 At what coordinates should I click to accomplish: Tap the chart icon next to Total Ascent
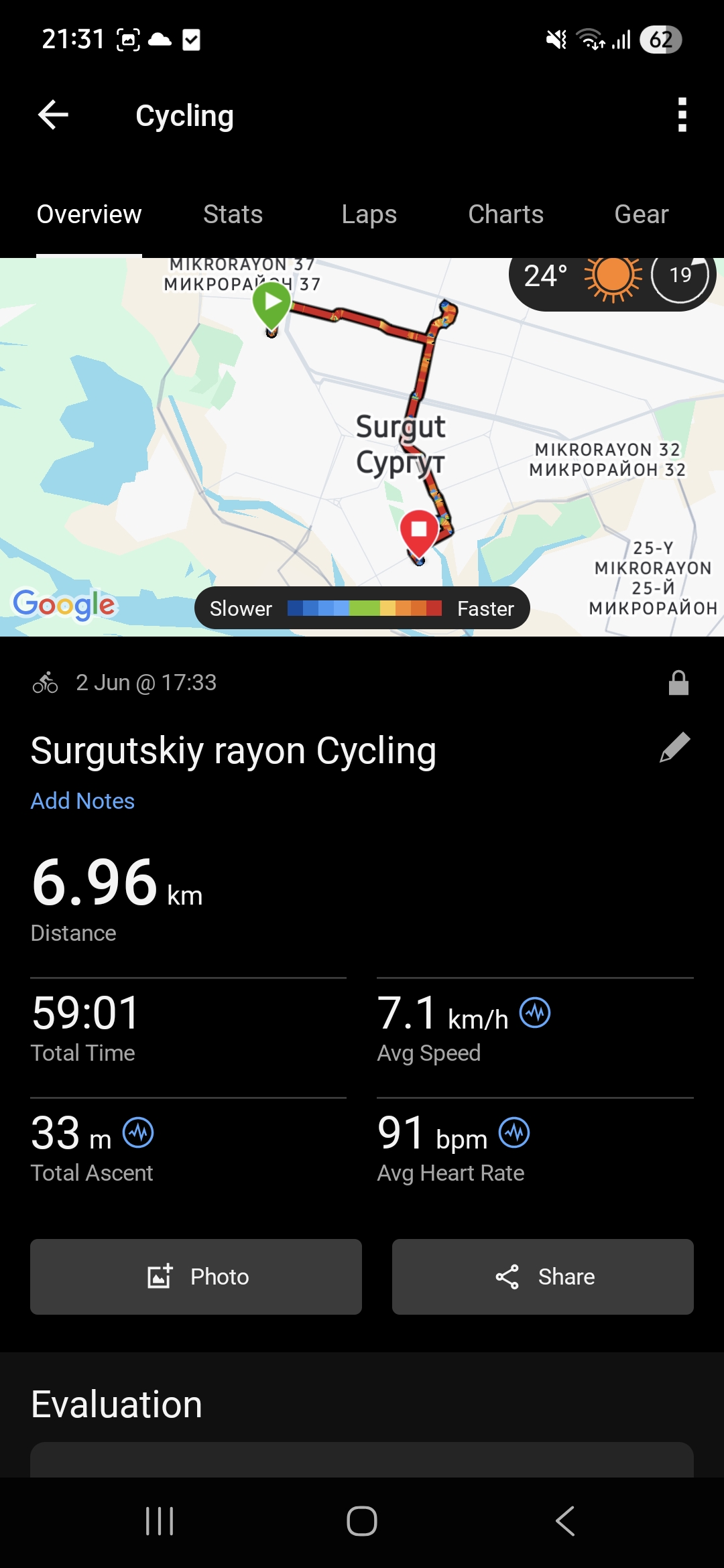(138, 1132)
